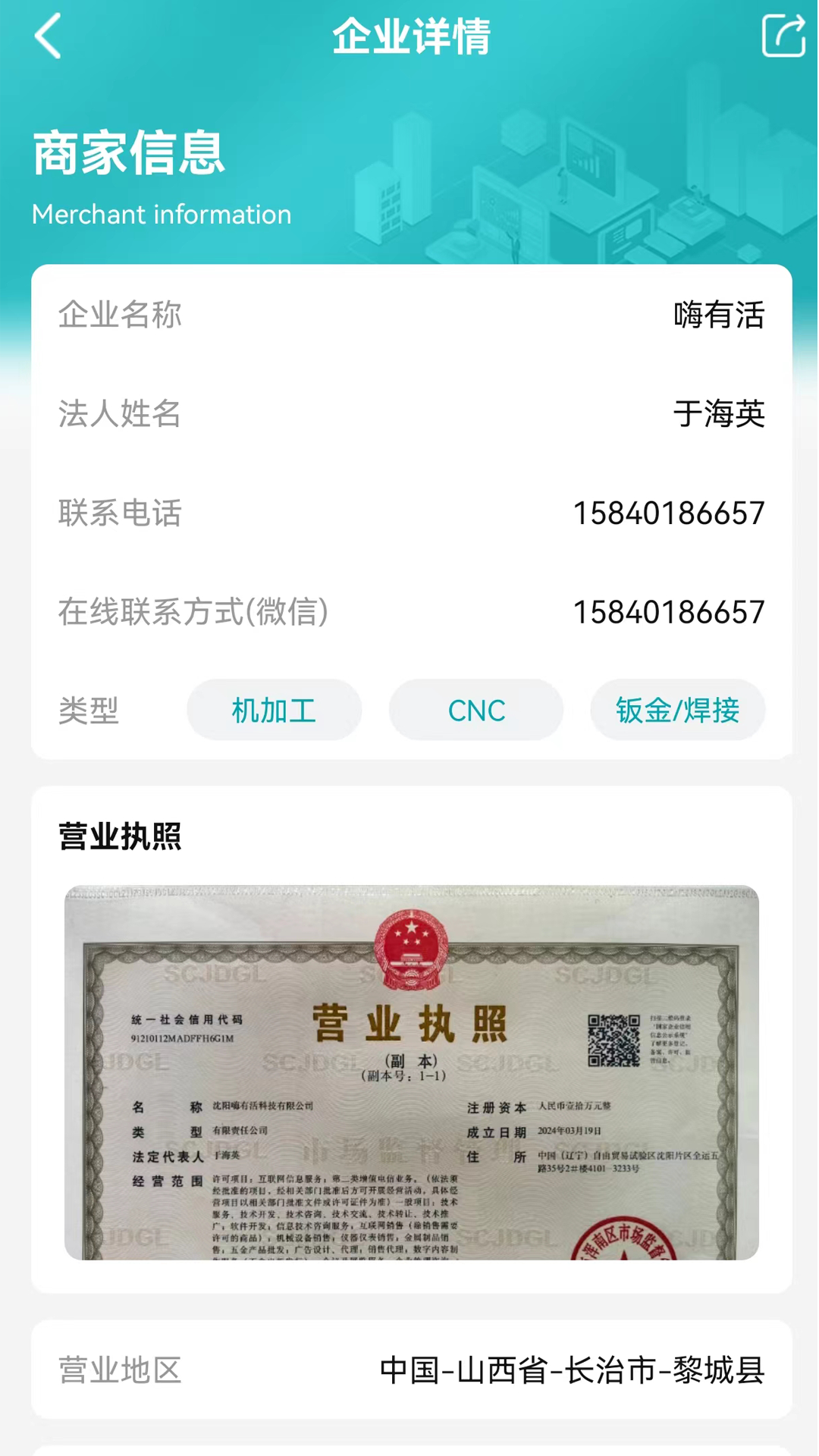Select the 机加工 type chip
The height and width of the screenshot is (1456, 819).
tap(274, 710)
